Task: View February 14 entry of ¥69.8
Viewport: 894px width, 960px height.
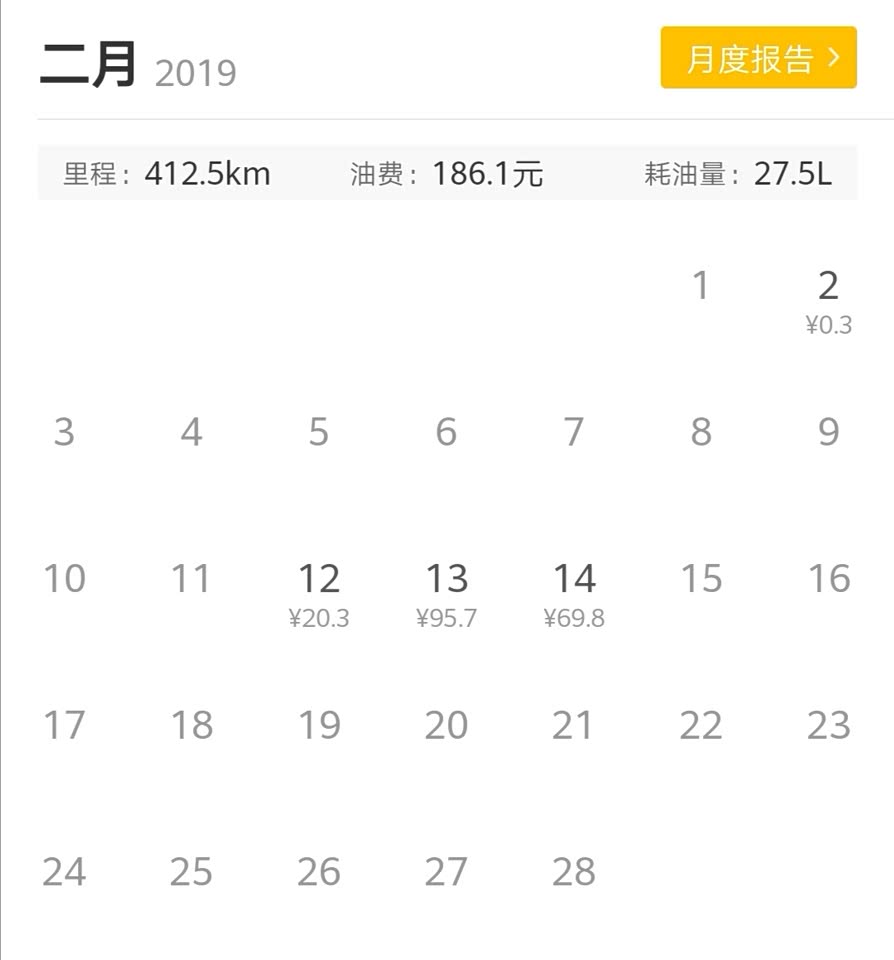Action: click(x=574, y=592)
